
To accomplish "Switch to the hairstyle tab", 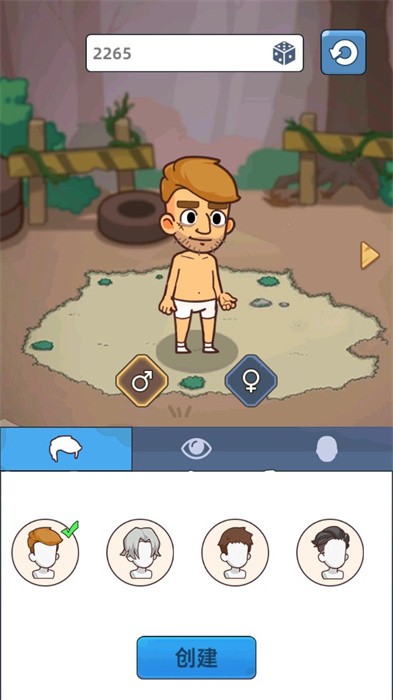I will click(66, 449).
